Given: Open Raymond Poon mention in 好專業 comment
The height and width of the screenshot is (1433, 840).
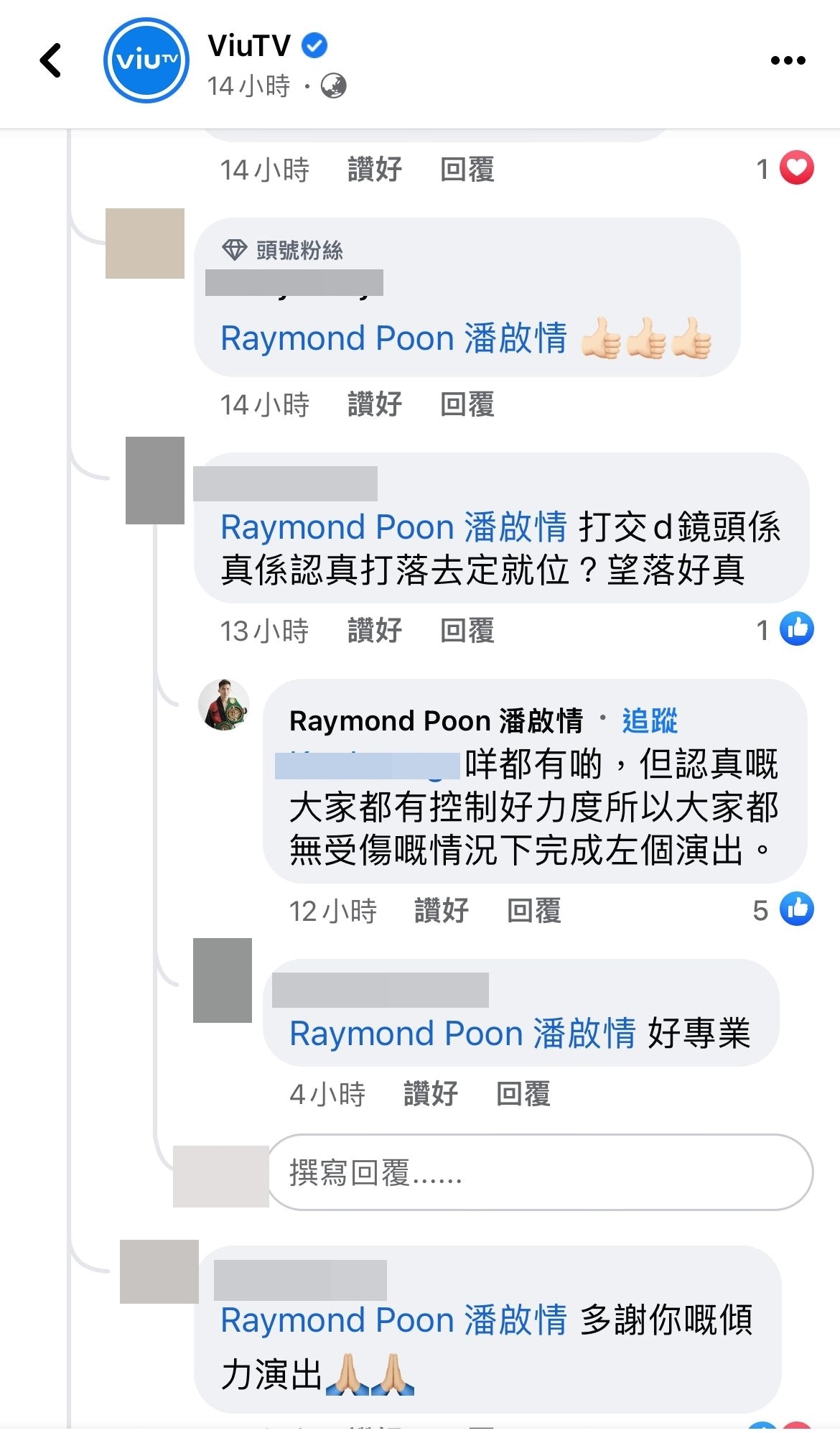Looking at the screenshot, I should tap(462, 1034).
